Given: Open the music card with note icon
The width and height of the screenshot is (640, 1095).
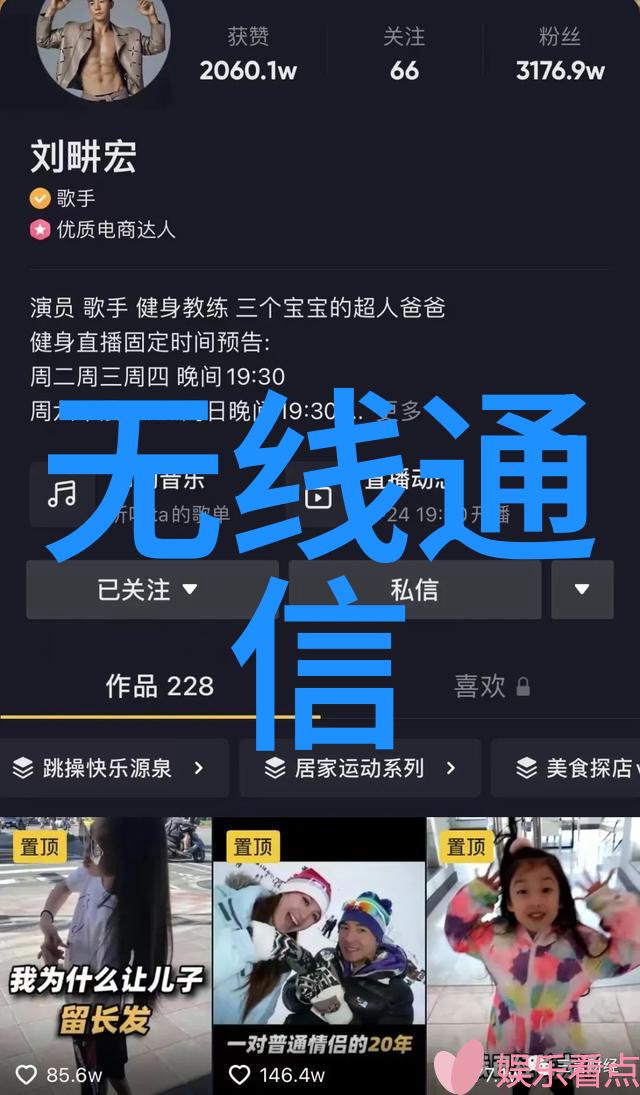Looking at the screenshot, I should (x=150, y=495).
